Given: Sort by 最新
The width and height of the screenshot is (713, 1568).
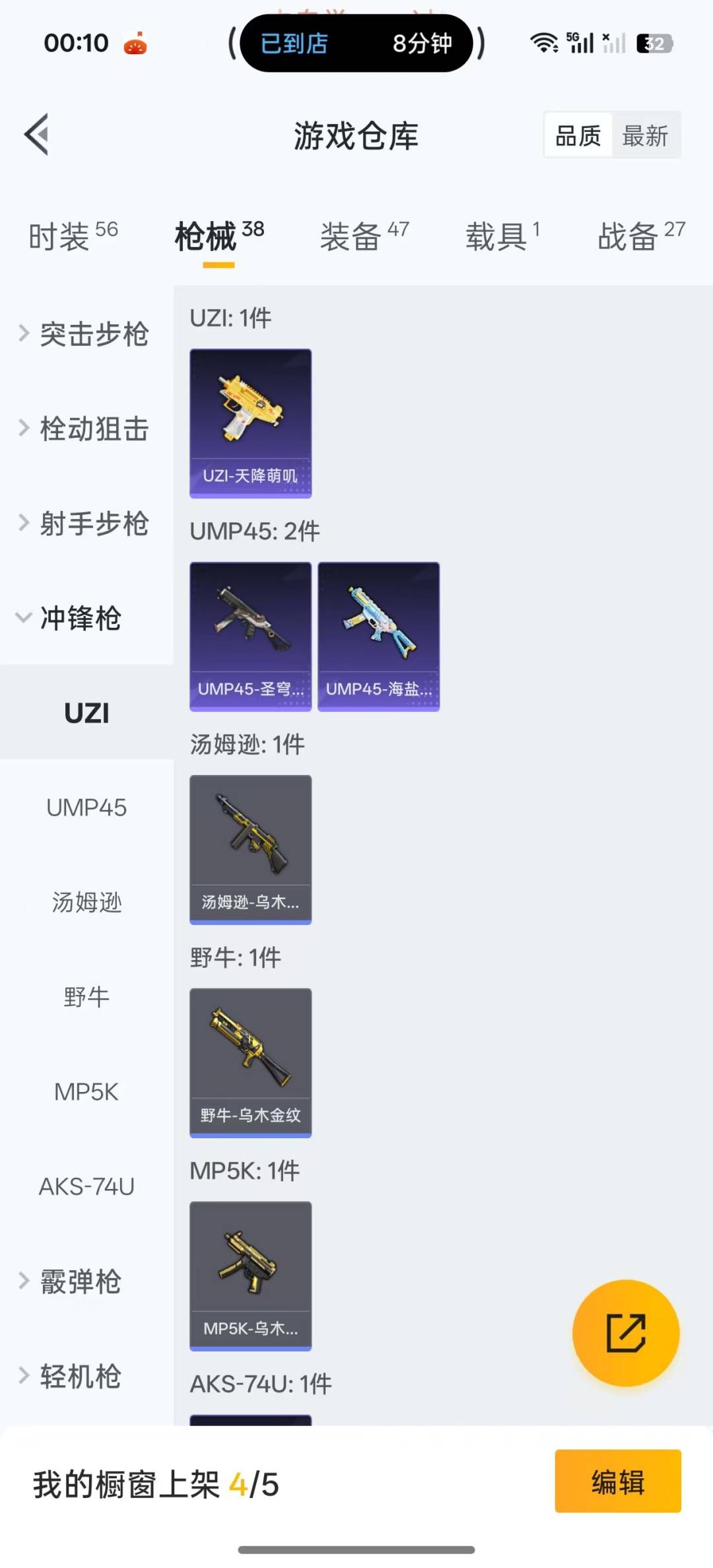Looking at the screenshot, I should (x=645, y=136).
